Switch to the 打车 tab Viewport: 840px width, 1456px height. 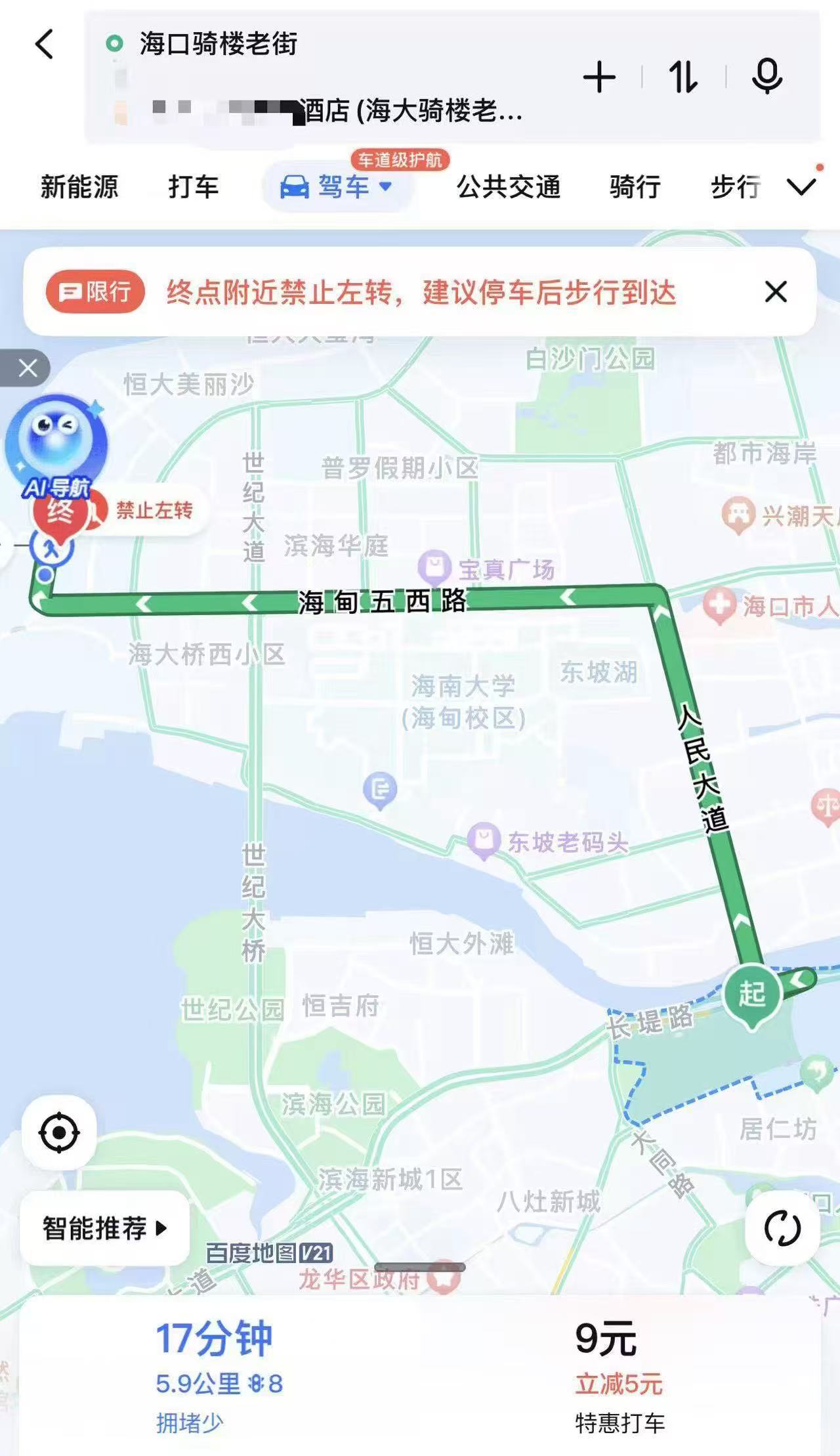(x=193, y=187)
